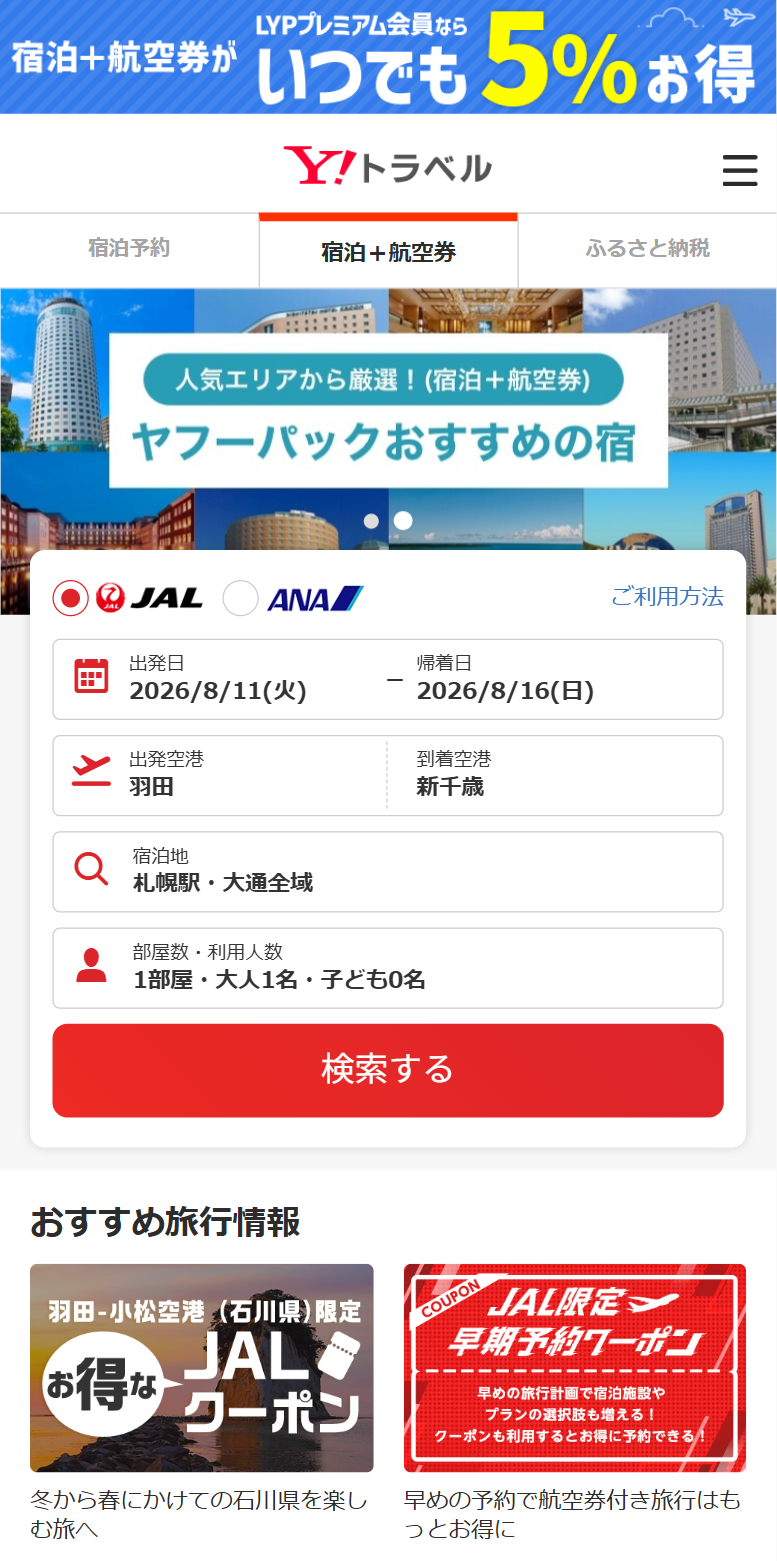Open ヤフーパックおすすめの宿 banner
777x1561 pixels.
pos(388,410)
